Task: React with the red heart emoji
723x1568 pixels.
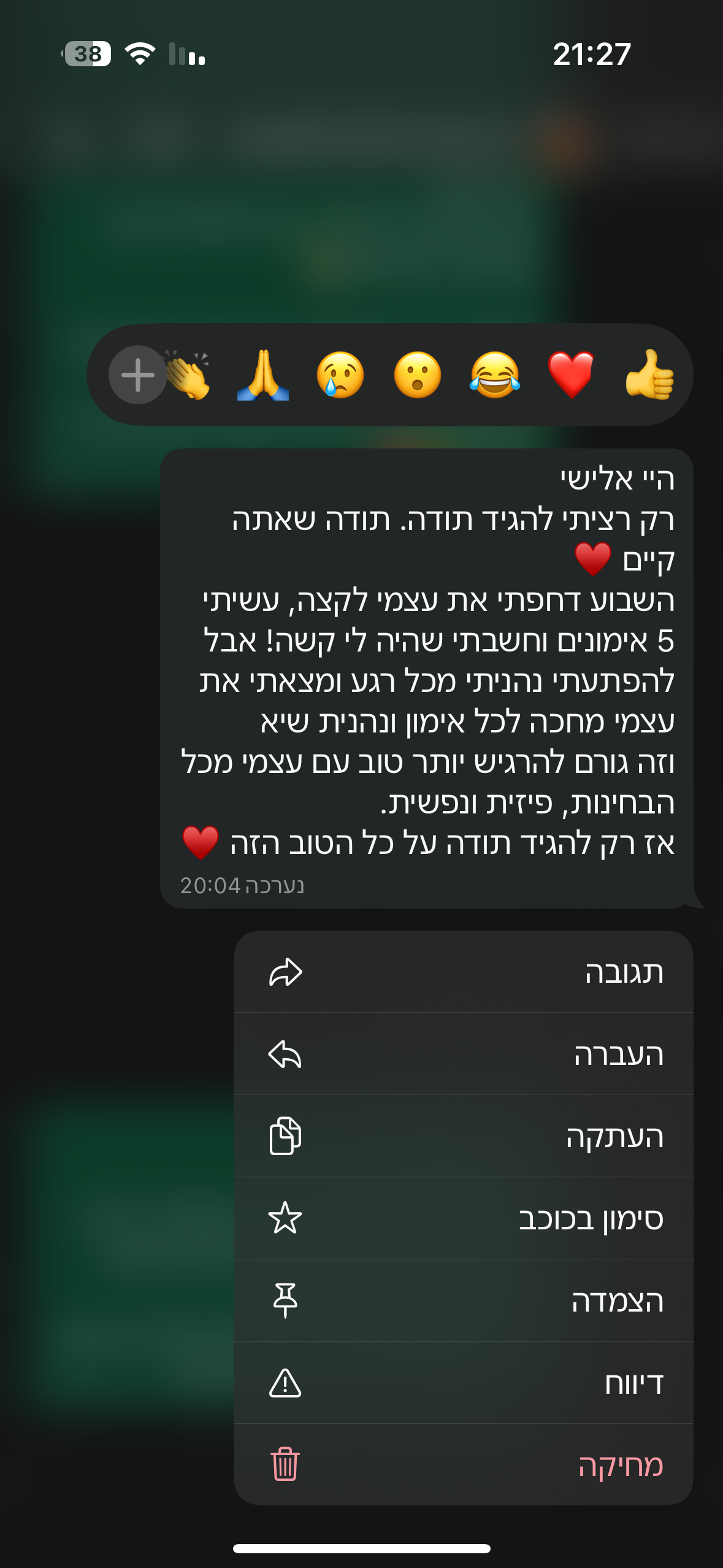Action: (x=571, y=375)
